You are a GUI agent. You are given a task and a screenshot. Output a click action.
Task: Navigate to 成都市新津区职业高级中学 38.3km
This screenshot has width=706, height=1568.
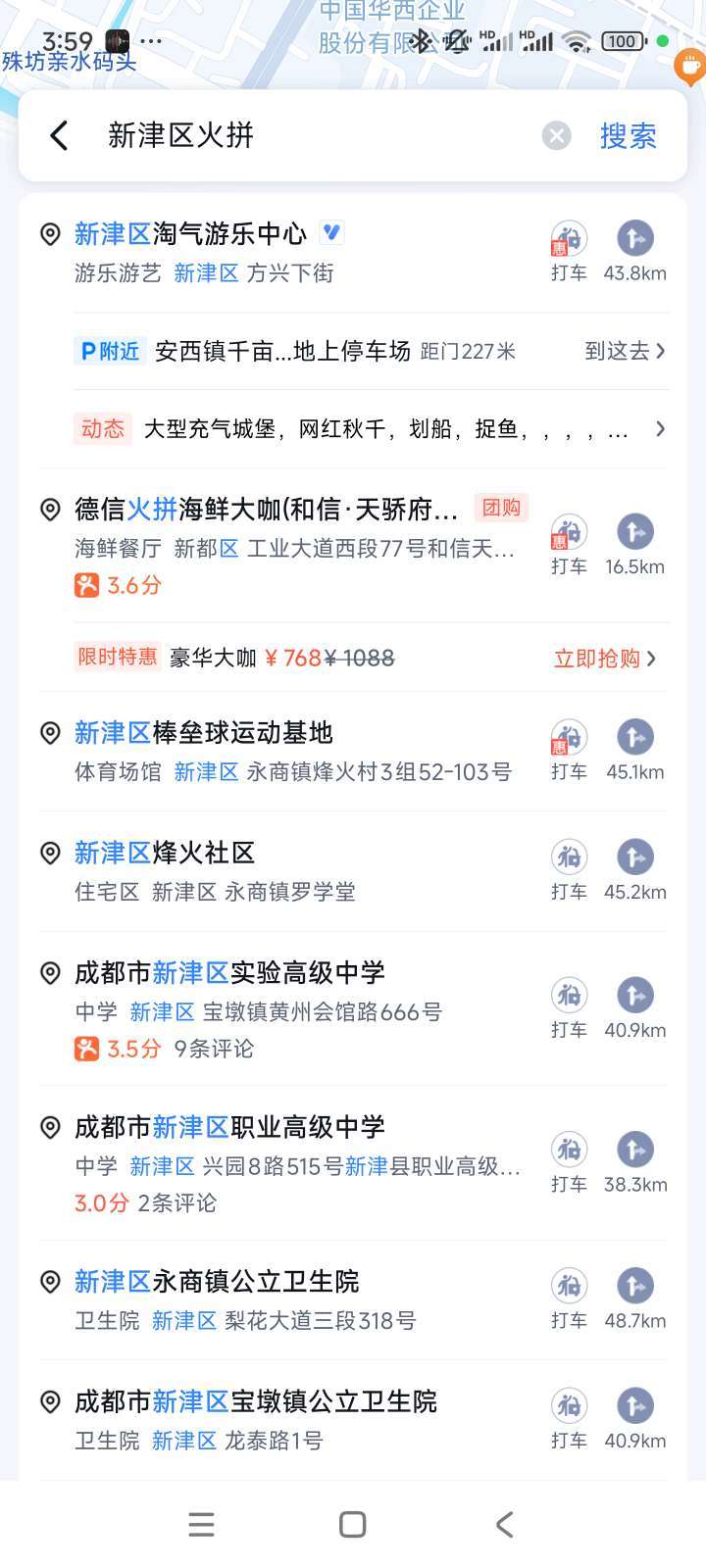point(635,1163)
